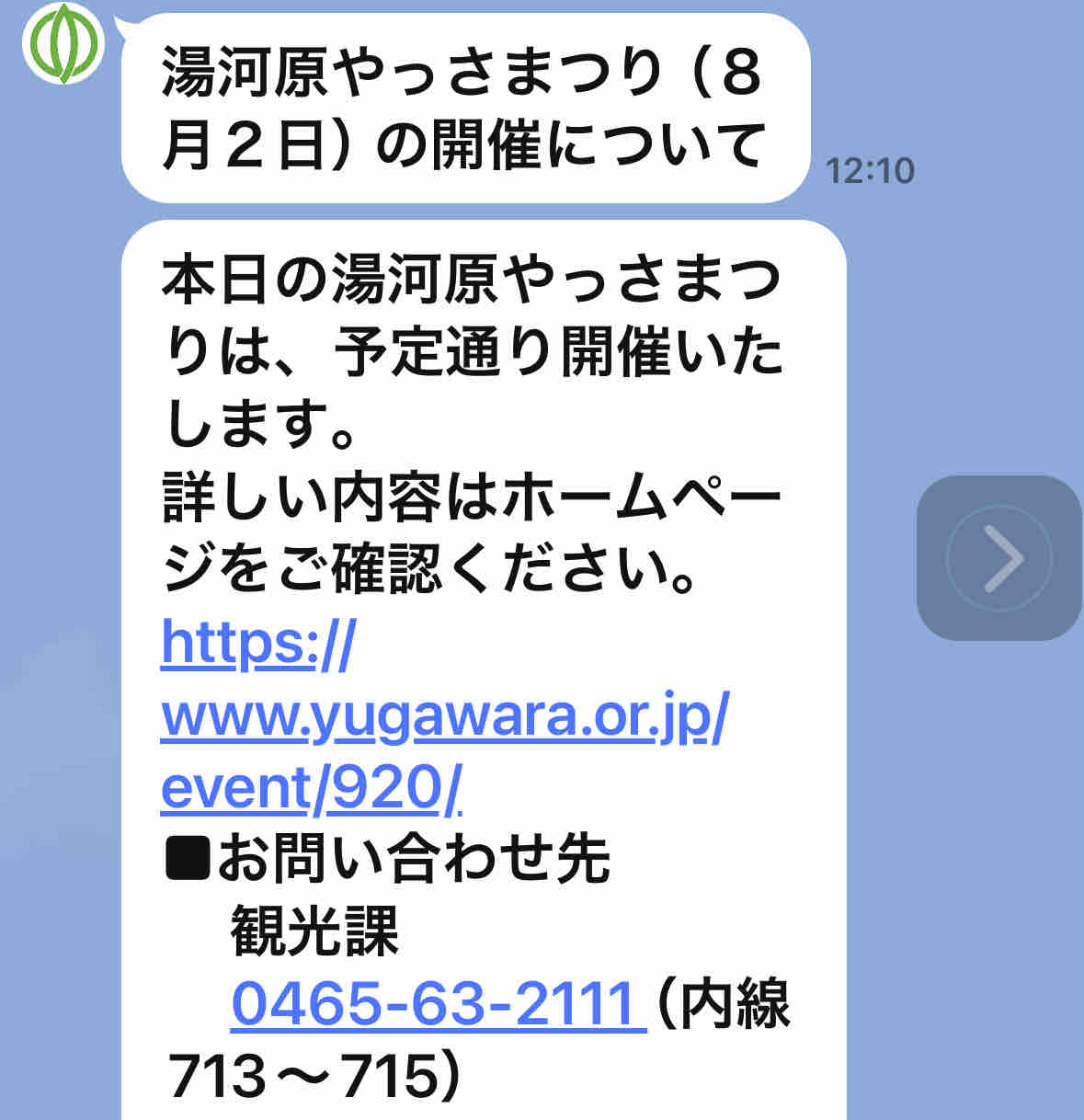Tap the forward arrow beside the message
Screen dimensions: 1084x1120
click(999, 557)
